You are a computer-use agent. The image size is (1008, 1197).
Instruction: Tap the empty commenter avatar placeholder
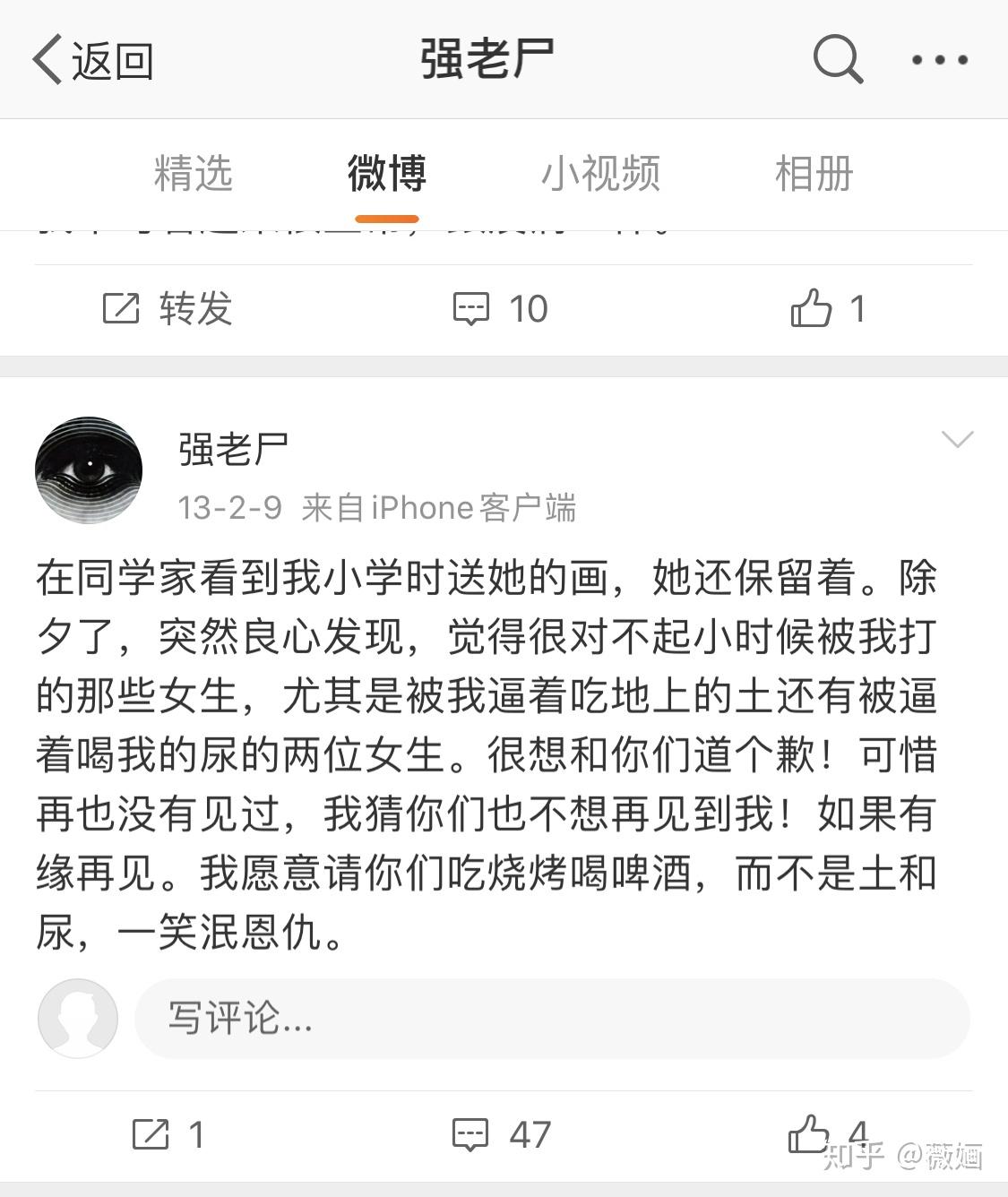pyautogui.click(x=78, y=1019)
